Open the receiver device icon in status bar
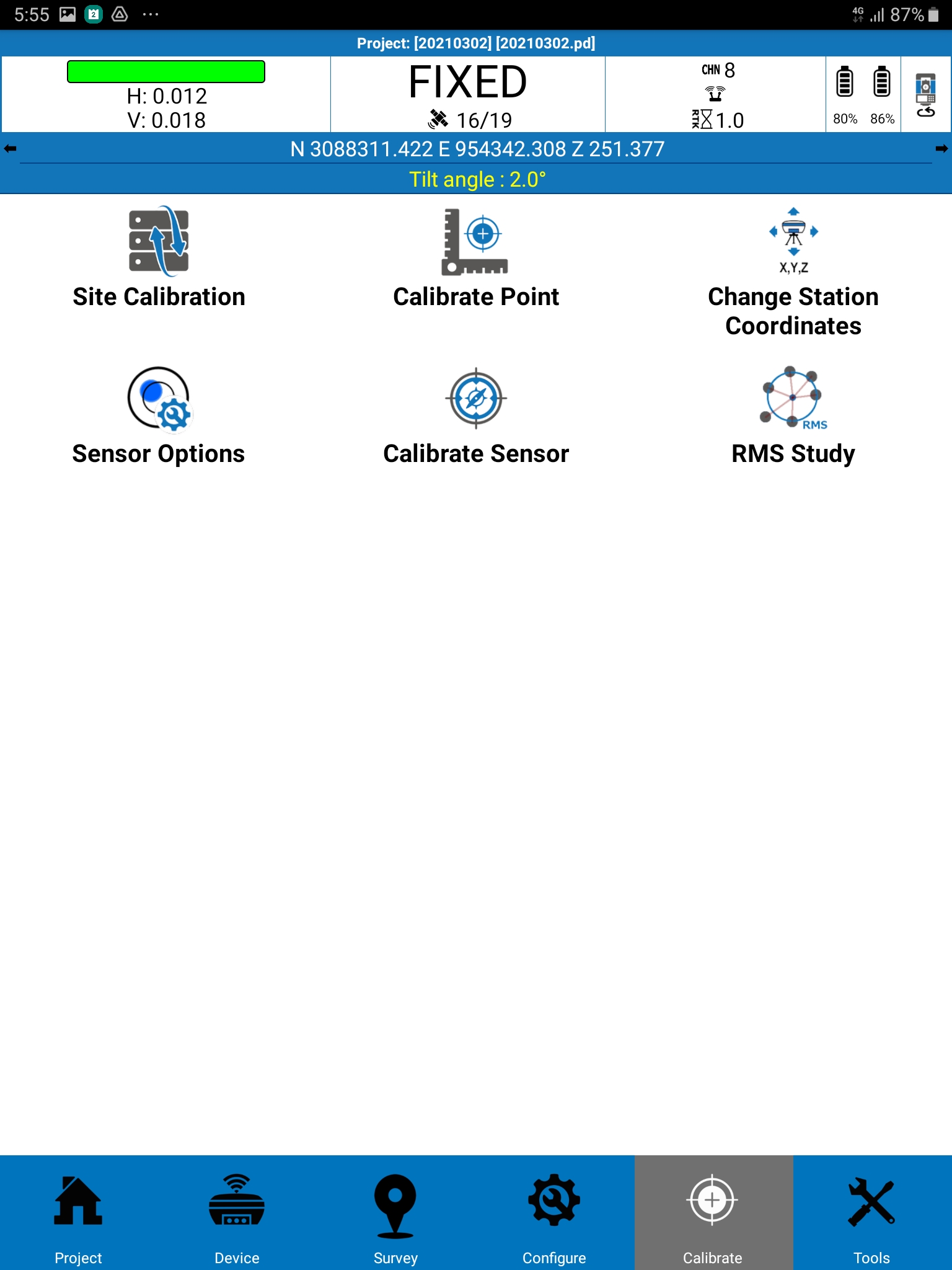The image size is (952, 1270). click(925, 95)
